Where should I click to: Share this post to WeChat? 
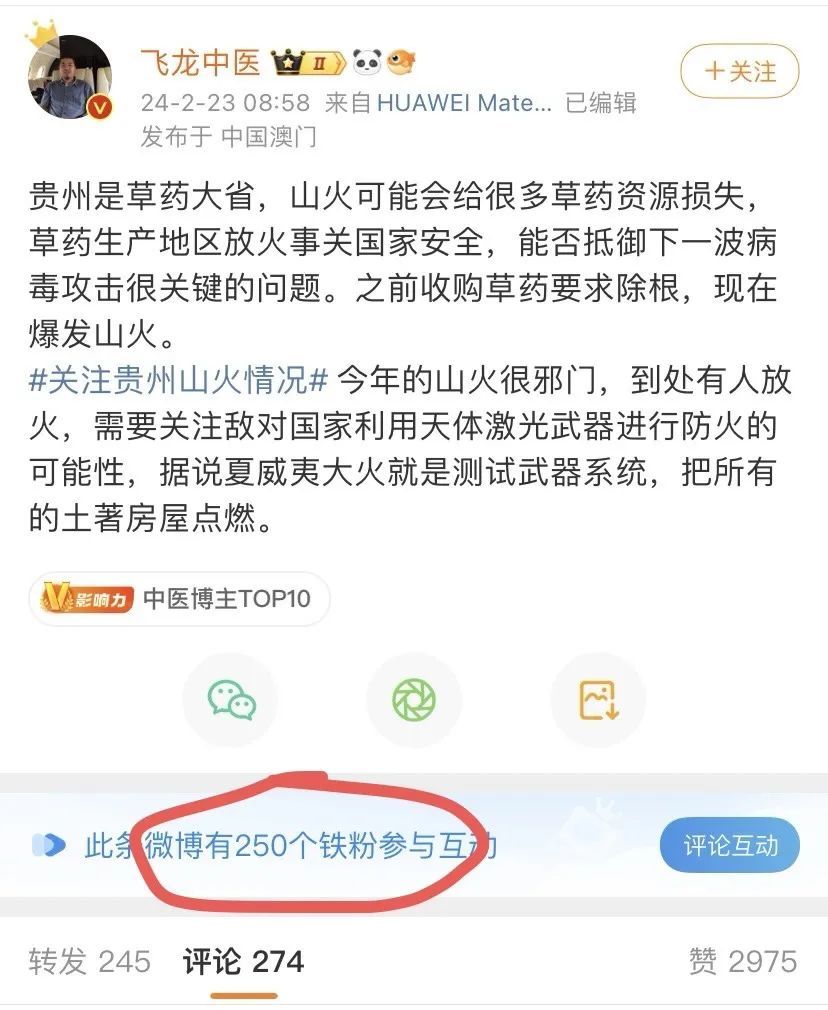pyautogui.click(x=231, y=700)
